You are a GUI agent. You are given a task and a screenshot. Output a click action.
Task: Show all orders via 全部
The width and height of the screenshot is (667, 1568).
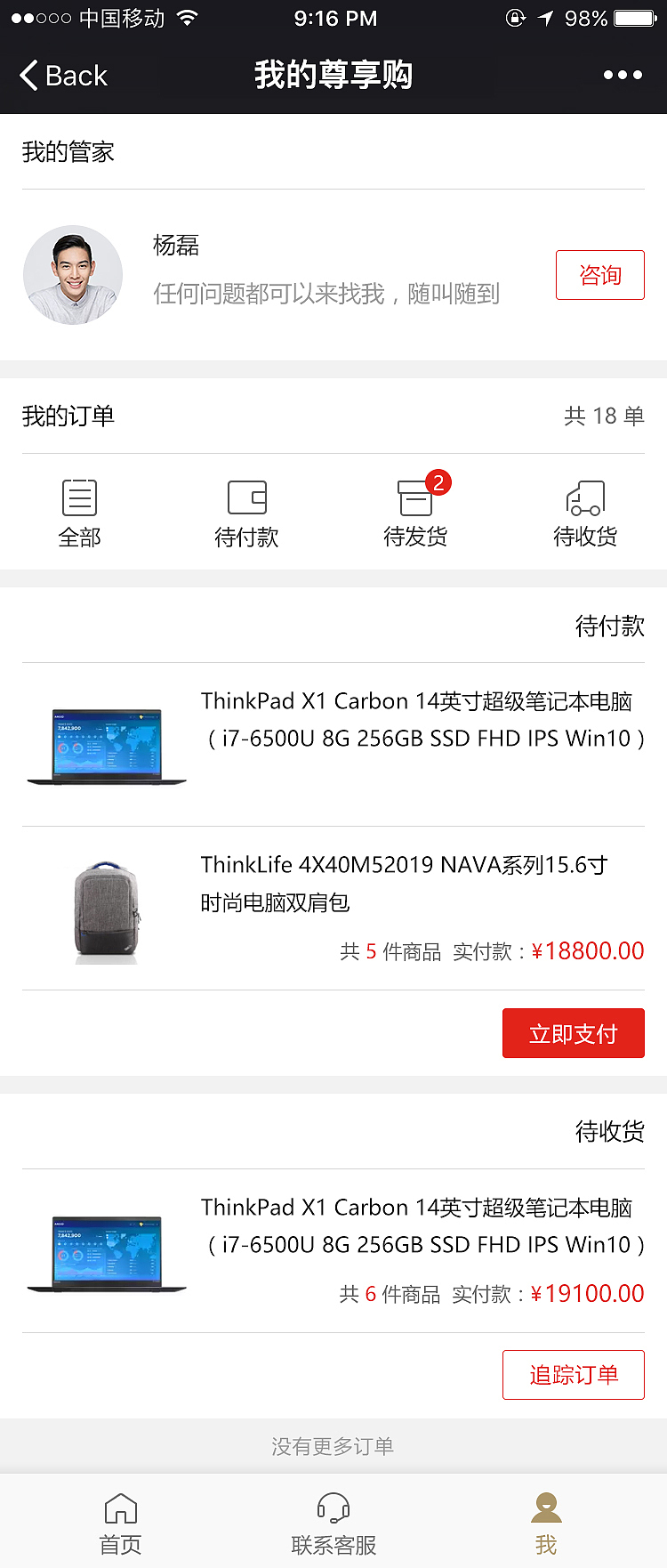point(79,513)
